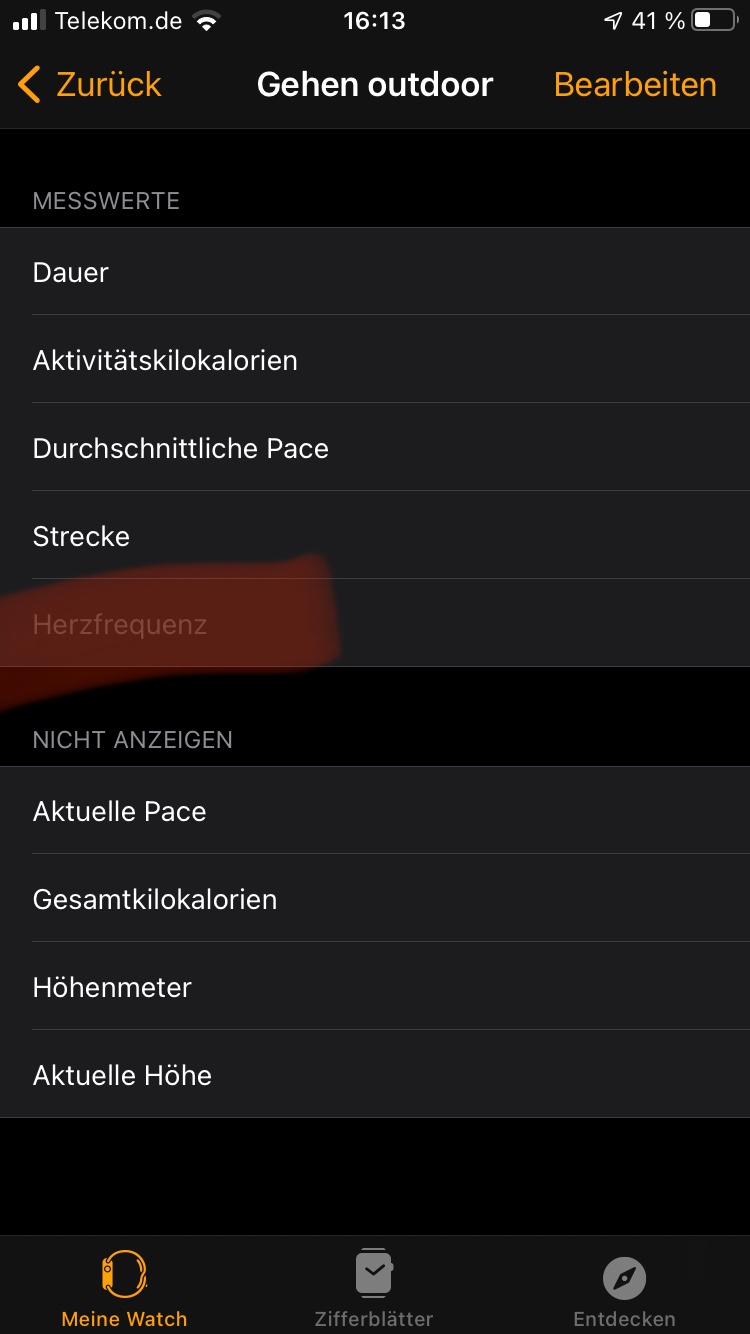750x1334 pixels.
Task: Switch to the Meine Watch tab
Action: [124, 1288]
